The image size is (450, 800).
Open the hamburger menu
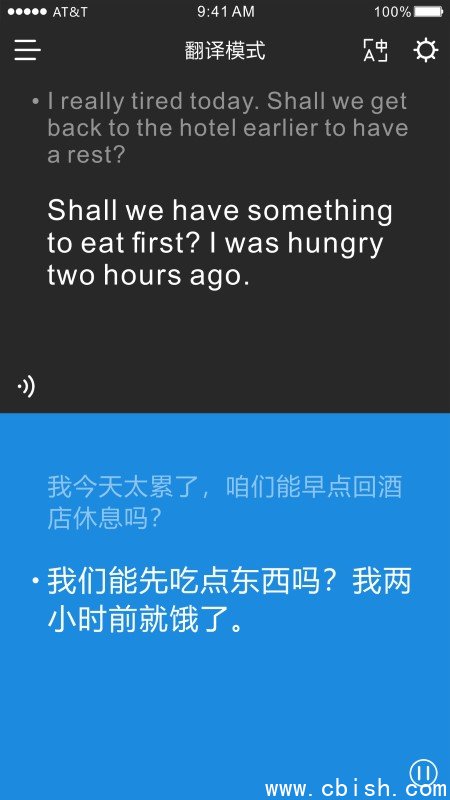[27, 51]
